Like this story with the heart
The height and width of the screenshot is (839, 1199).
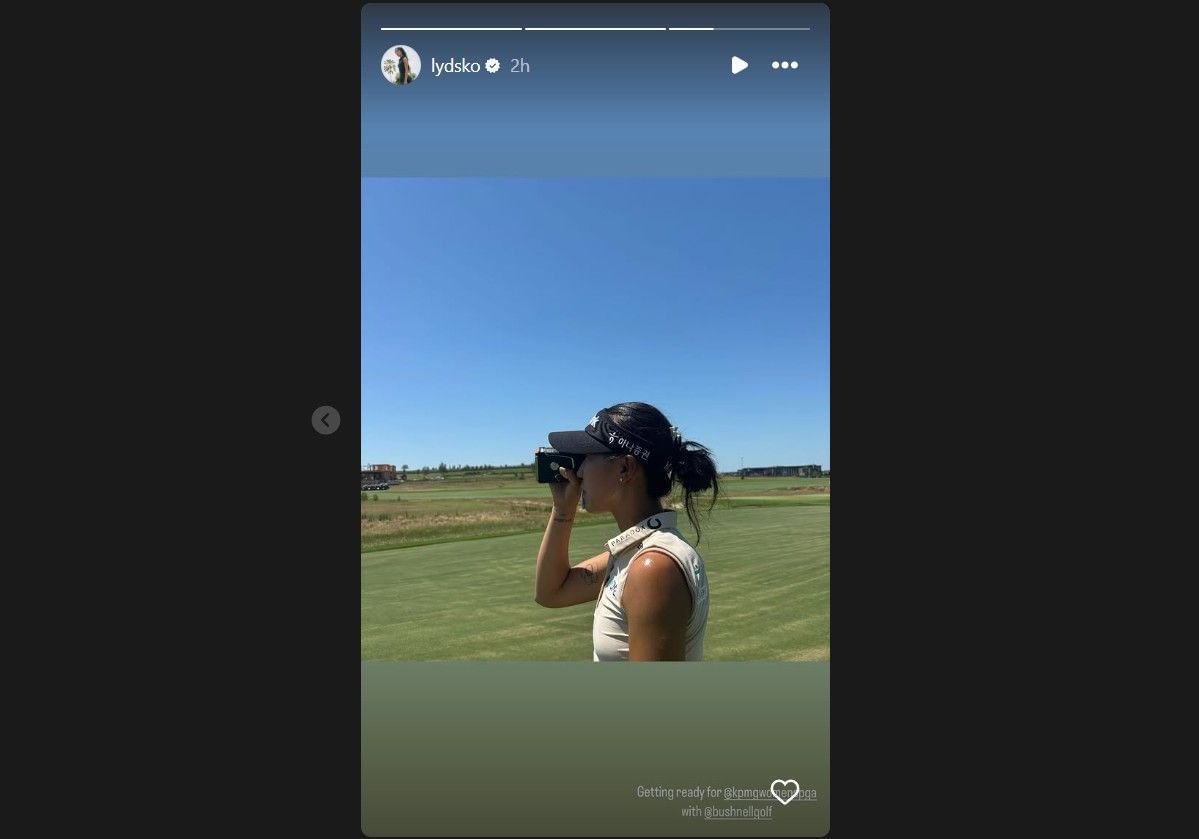click(785, 792)
